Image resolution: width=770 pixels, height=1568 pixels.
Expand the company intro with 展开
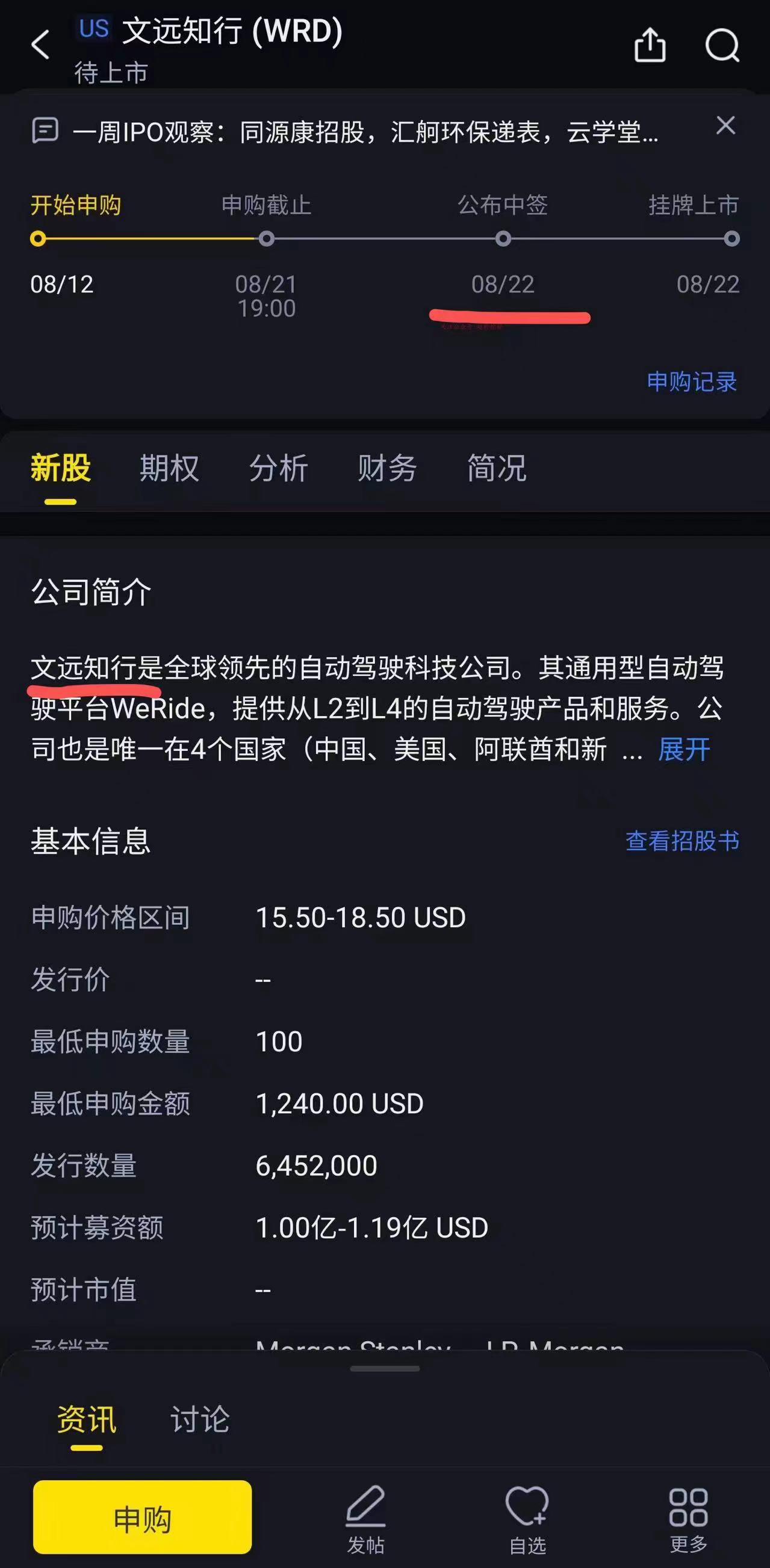point(684,749)
